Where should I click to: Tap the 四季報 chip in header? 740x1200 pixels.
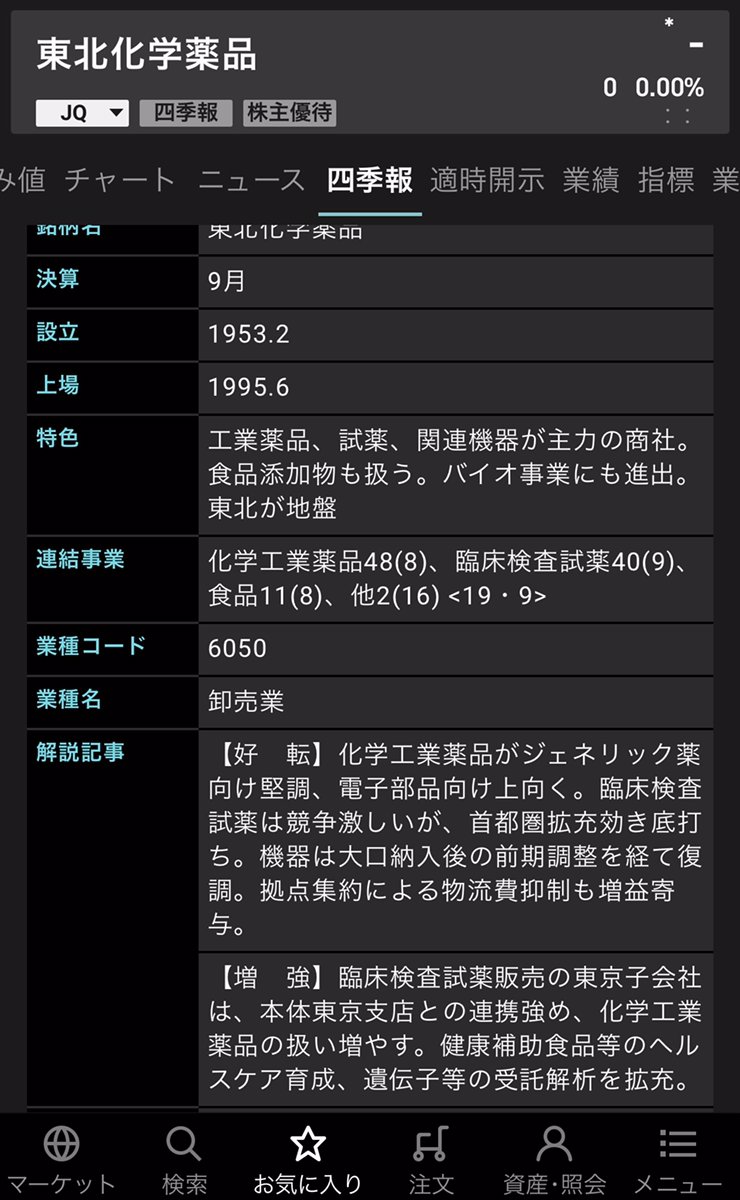click(186, 113)
